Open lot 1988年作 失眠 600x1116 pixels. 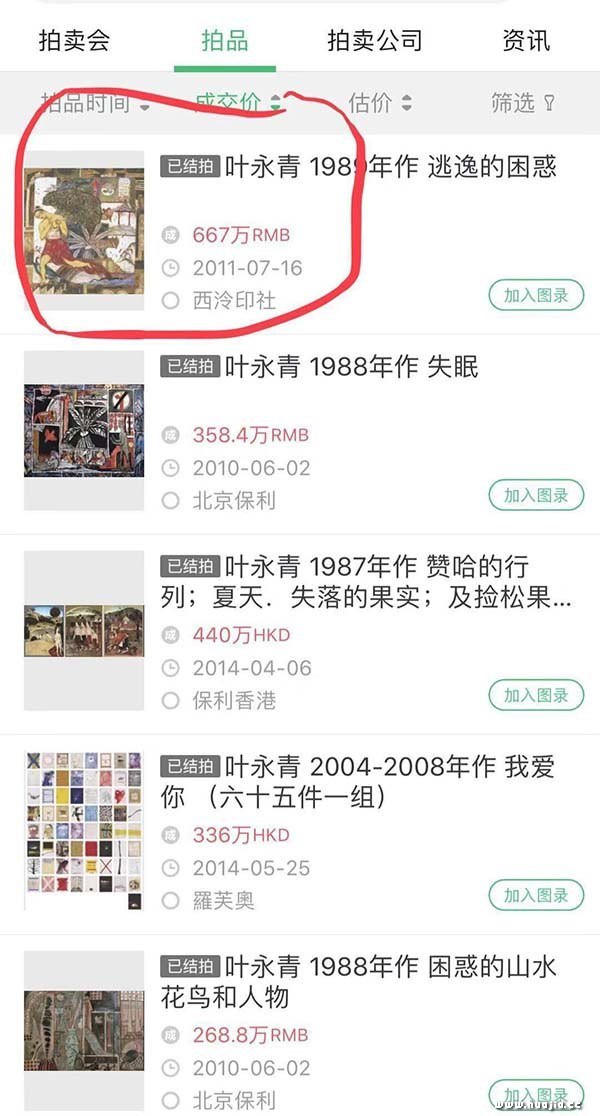(x=351, y=366)
